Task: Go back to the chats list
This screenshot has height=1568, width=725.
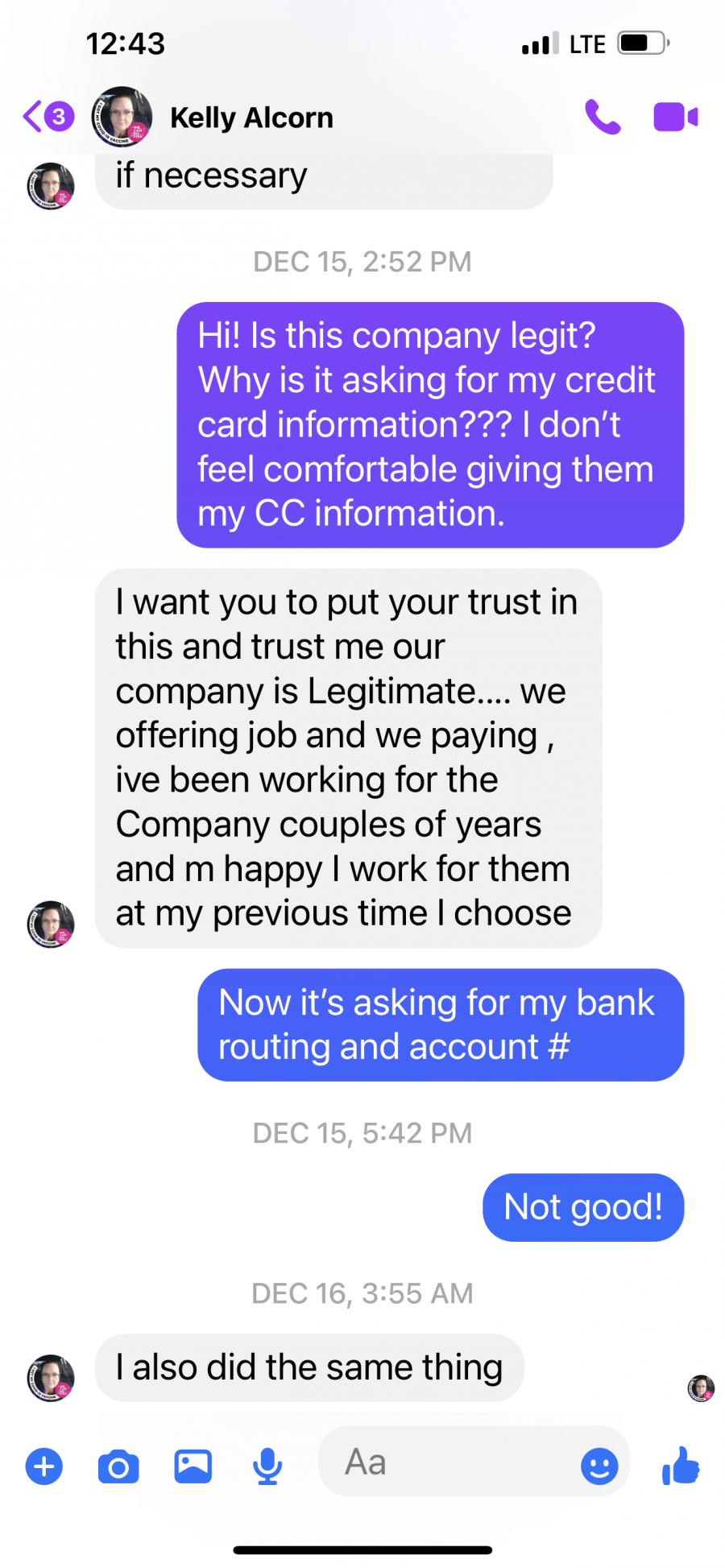Action: [x=48, y=117]
